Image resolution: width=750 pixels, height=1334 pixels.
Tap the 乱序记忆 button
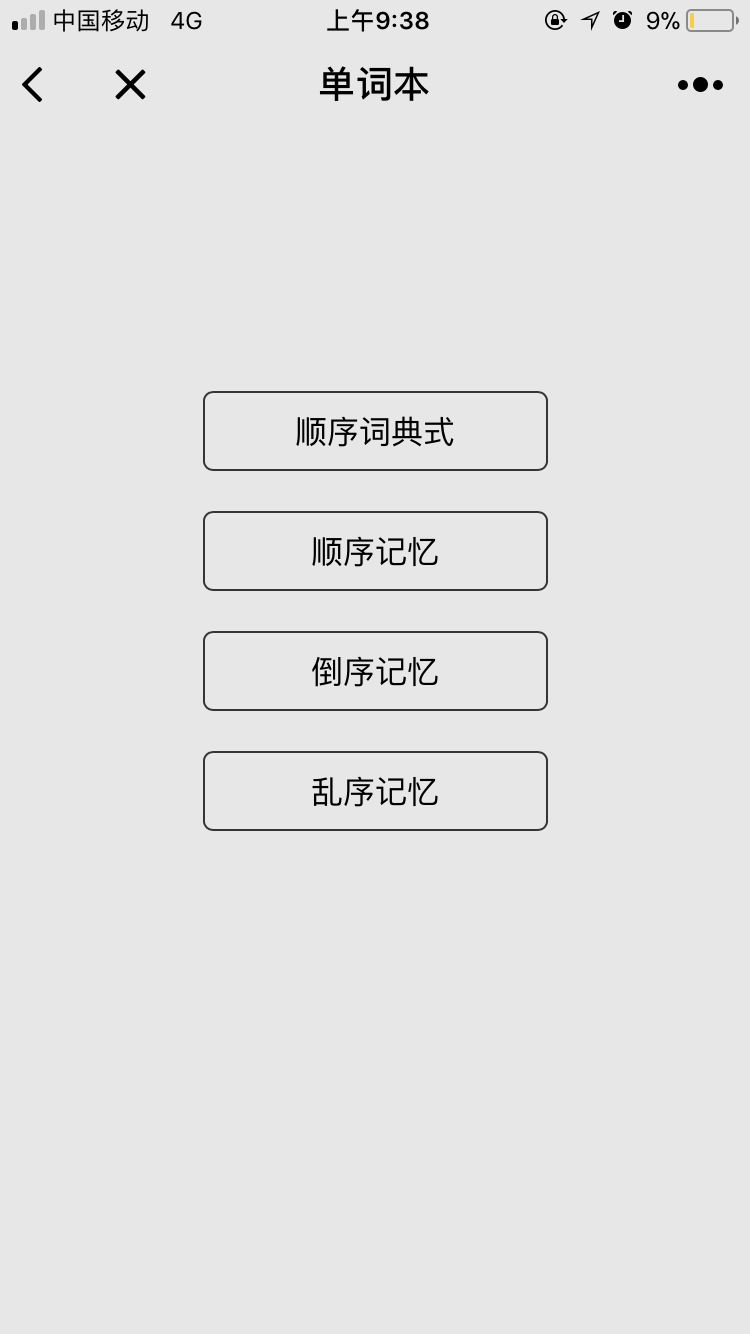pos(375,791)
